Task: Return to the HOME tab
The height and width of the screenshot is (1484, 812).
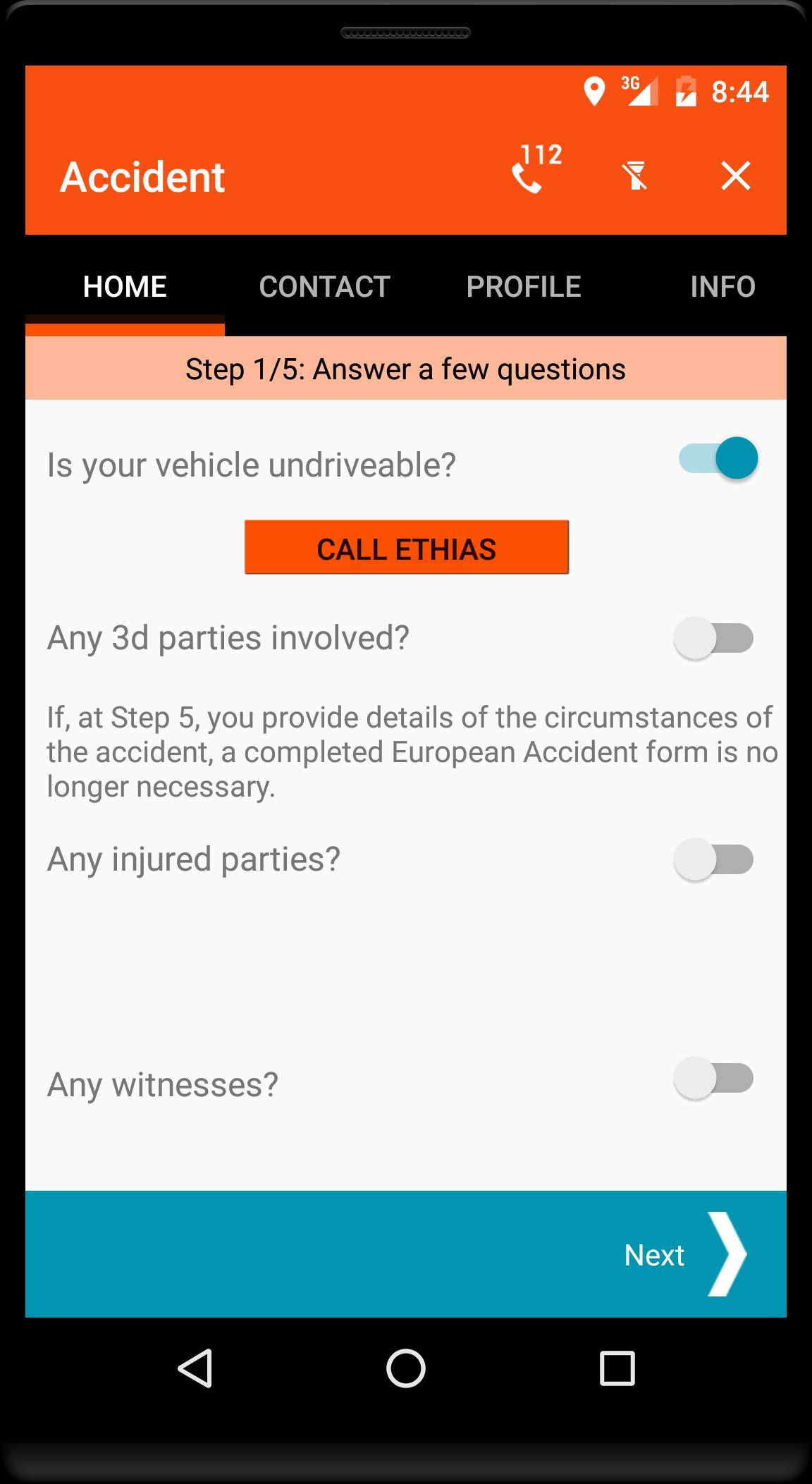Action: pyautogui.click(x=124, y=286)
